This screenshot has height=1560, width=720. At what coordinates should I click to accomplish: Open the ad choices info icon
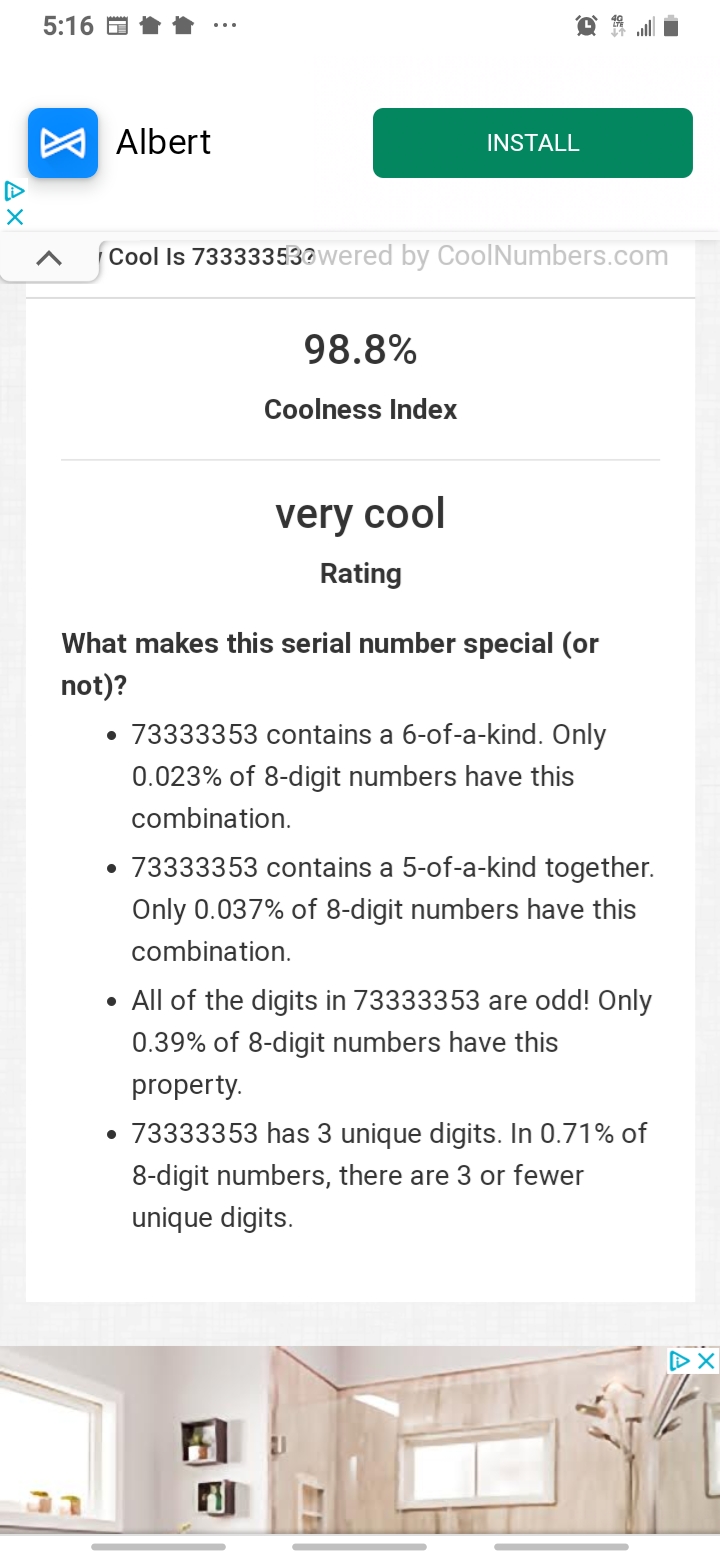pyautogui.click(x=14, y=190)
